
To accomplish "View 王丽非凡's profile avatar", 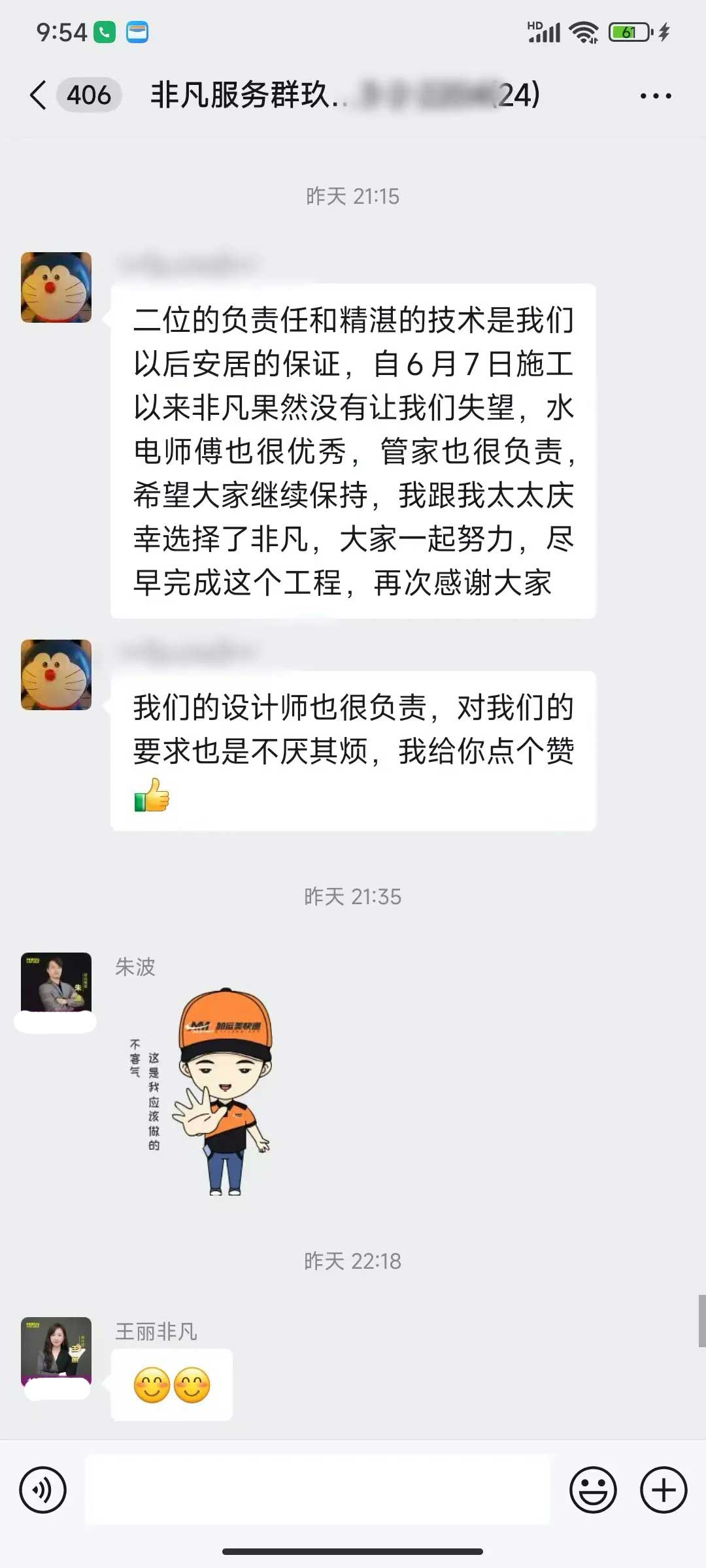I will click(x=56, y=1347).
